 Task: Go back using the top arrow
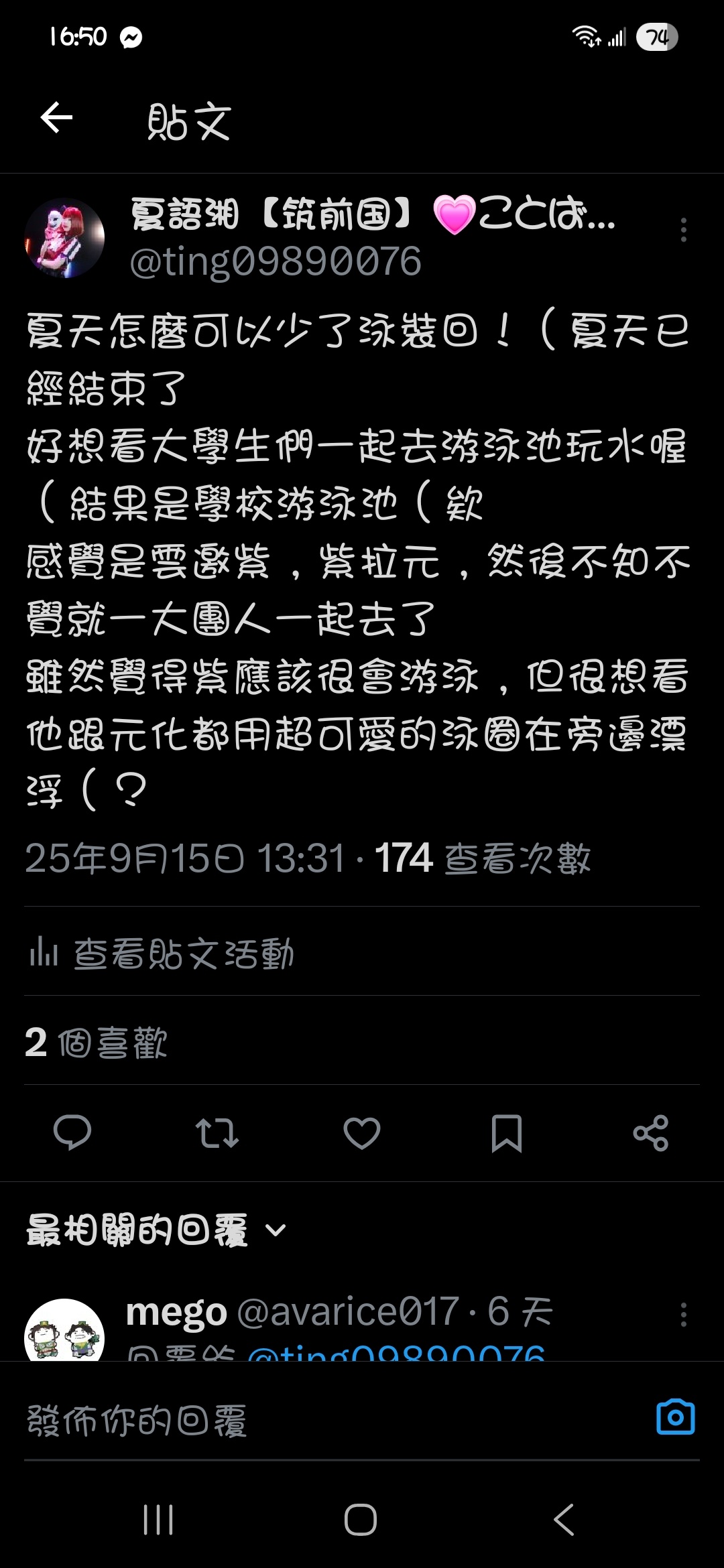(x=56, y=119)
